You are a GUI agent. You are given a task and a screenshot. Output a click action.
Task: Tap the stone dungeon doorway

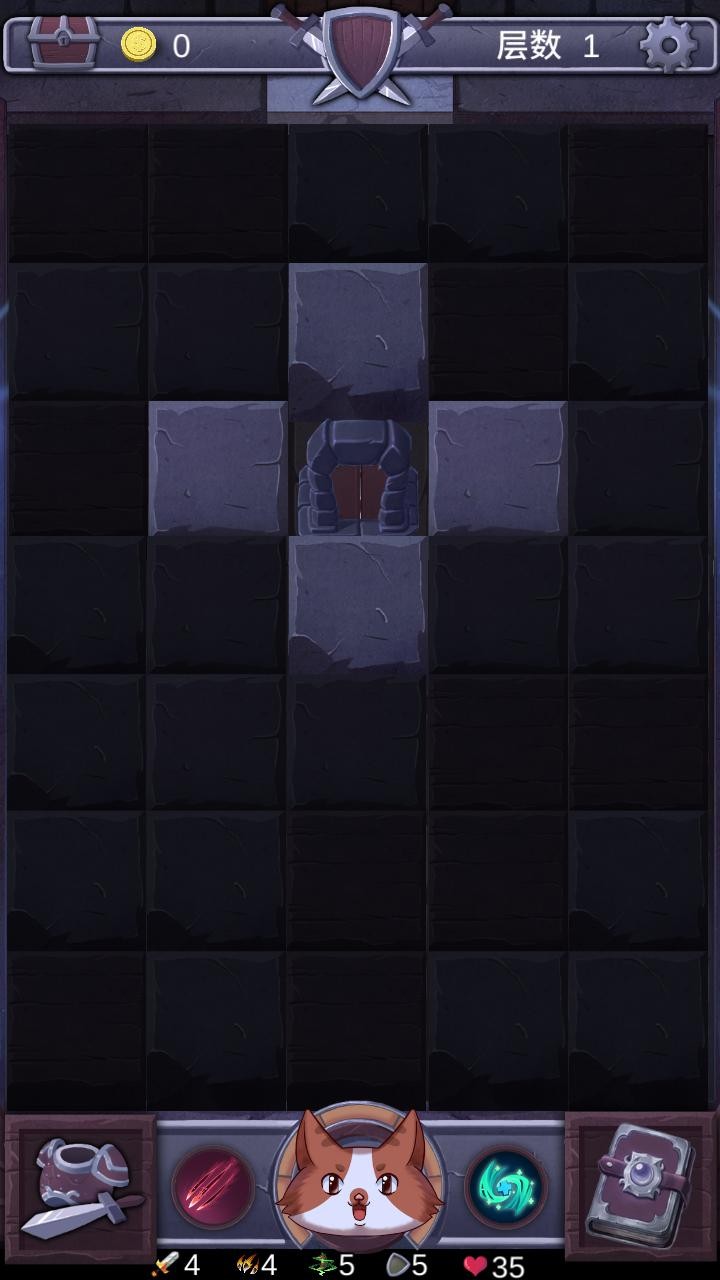coord(358,476)
